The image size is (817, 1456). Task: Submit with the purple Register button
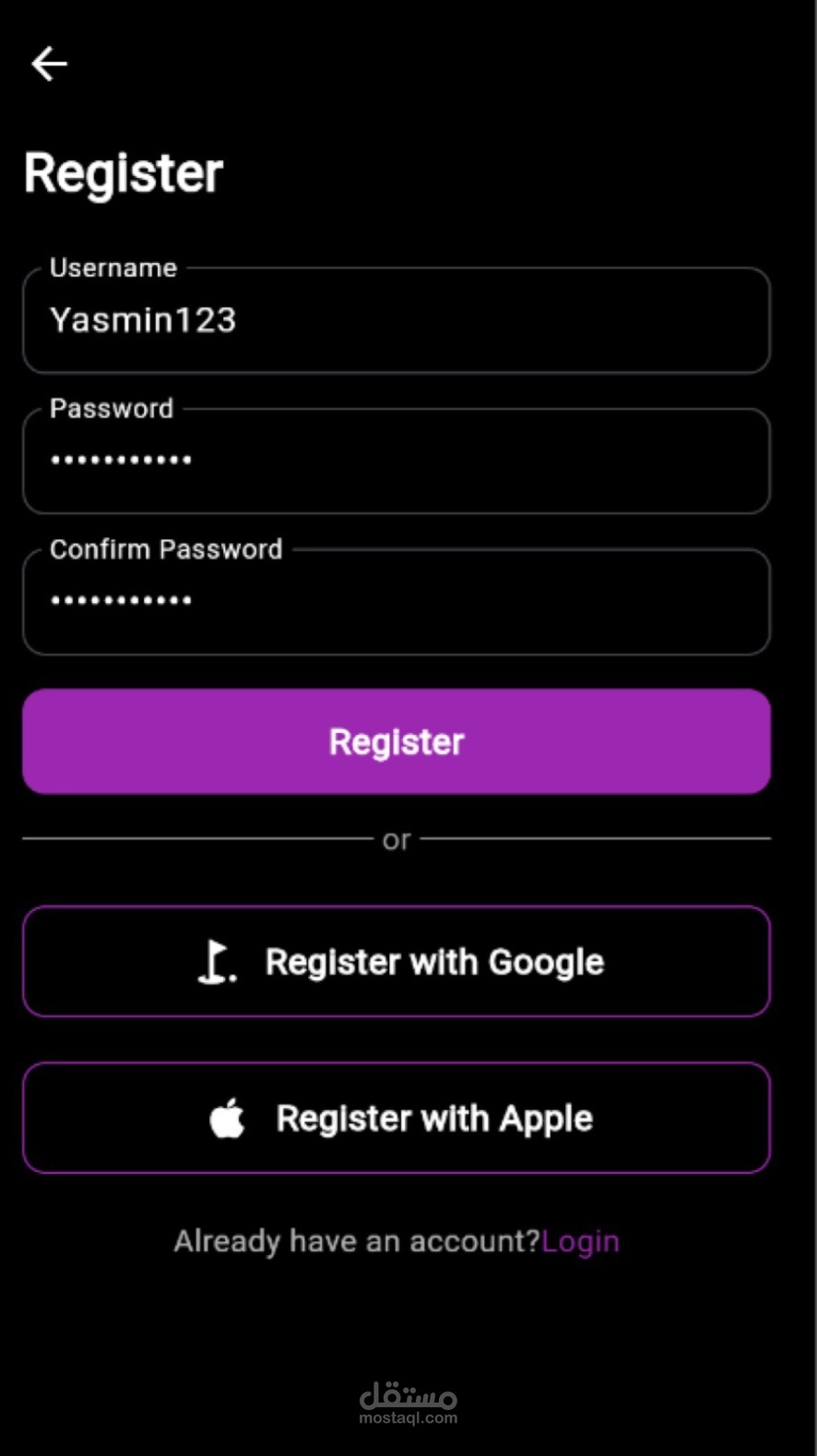[397, 741]
